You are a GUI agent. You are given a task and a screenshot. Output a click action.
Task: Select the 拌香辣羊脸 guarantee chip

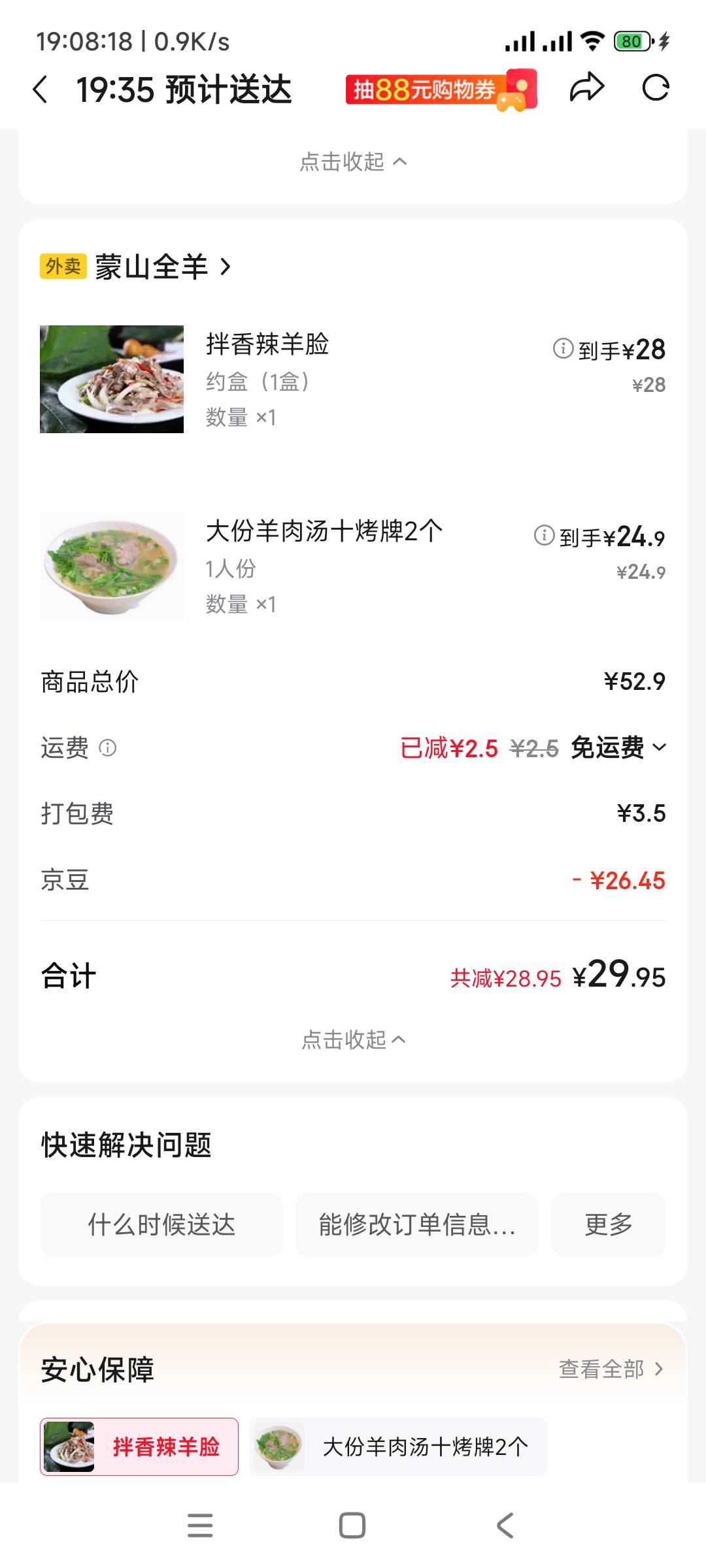coord(139,1446)
